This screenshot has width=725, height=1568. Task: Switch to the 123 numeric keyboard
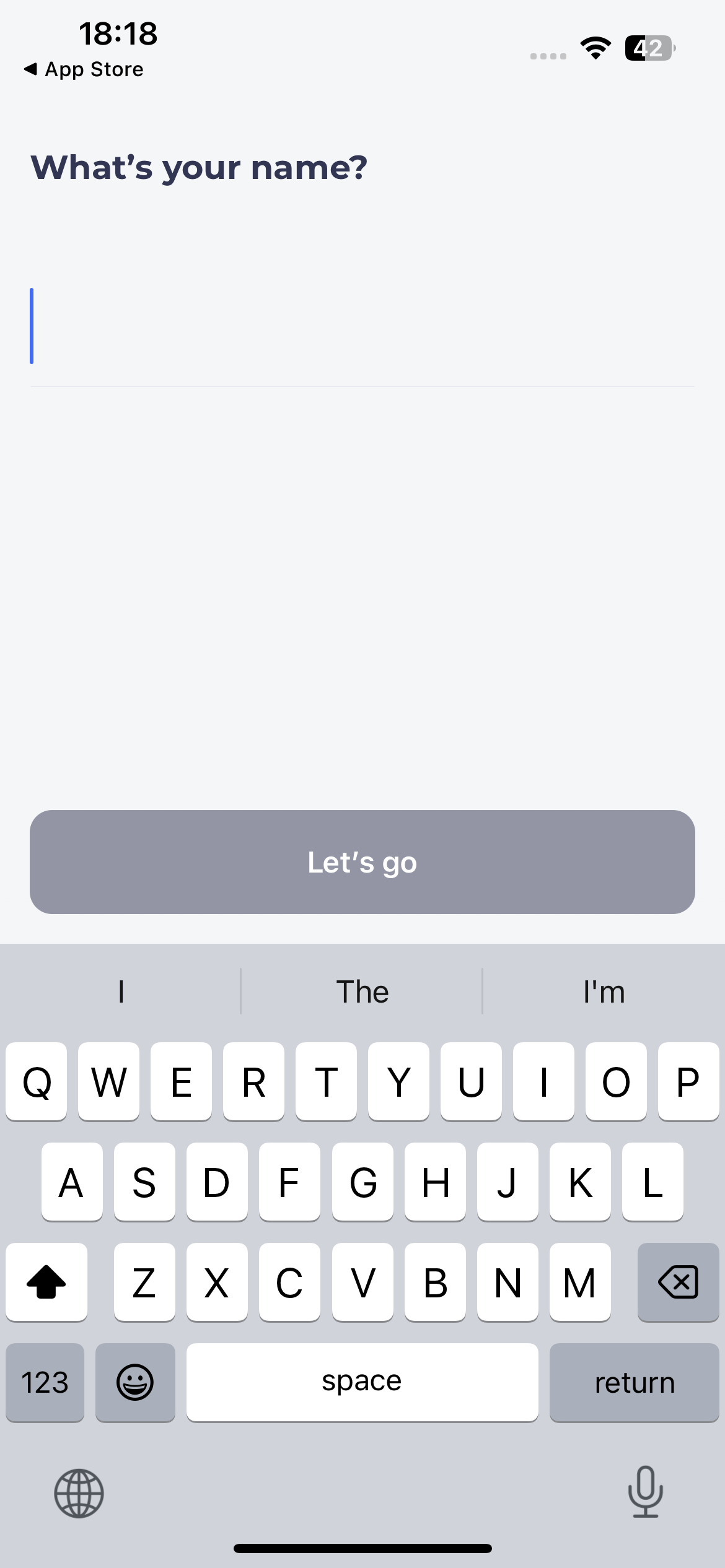[x=45, y=1382]
